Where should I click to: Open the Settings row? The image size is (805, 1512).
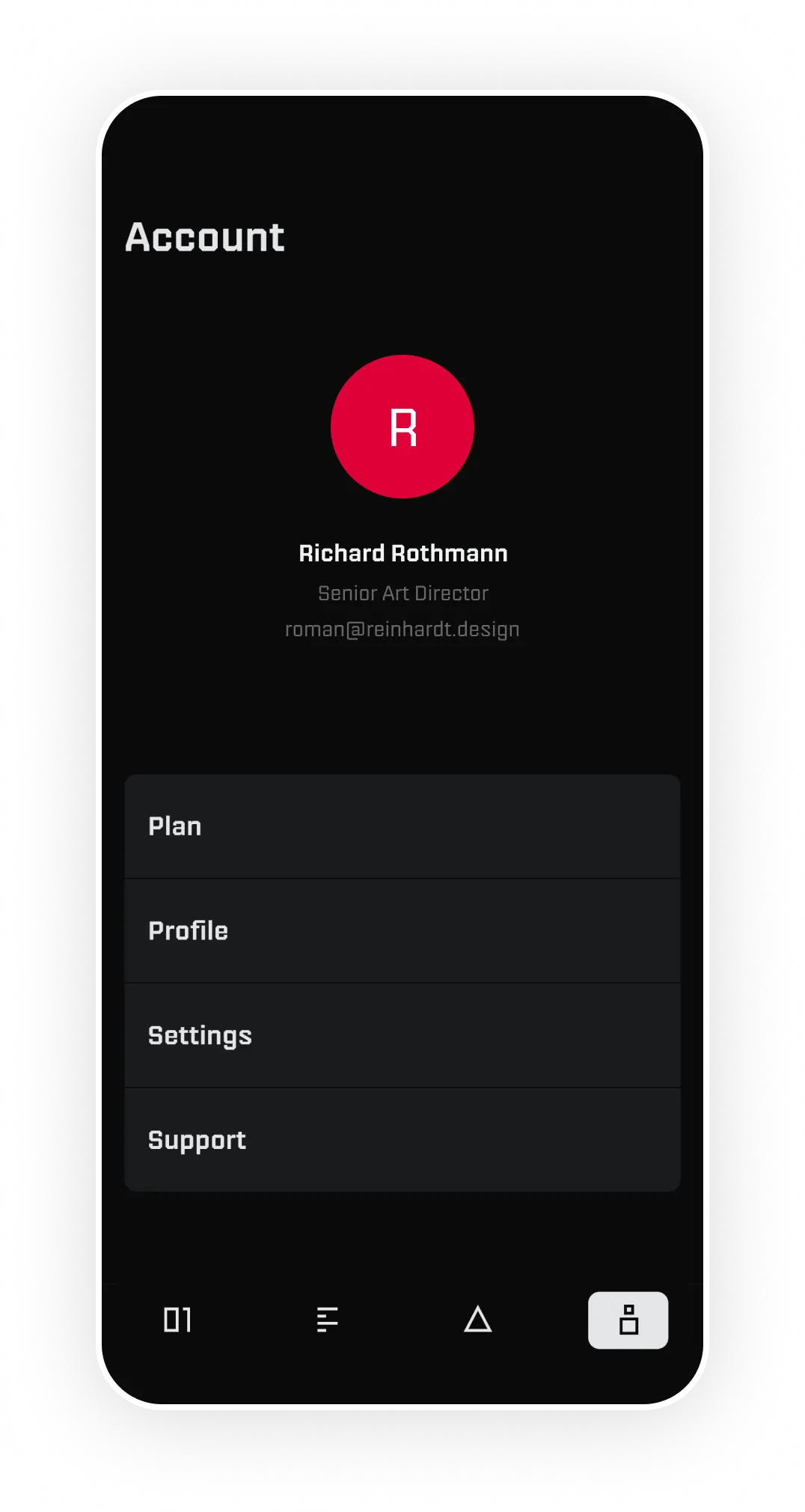[402, 1035]
